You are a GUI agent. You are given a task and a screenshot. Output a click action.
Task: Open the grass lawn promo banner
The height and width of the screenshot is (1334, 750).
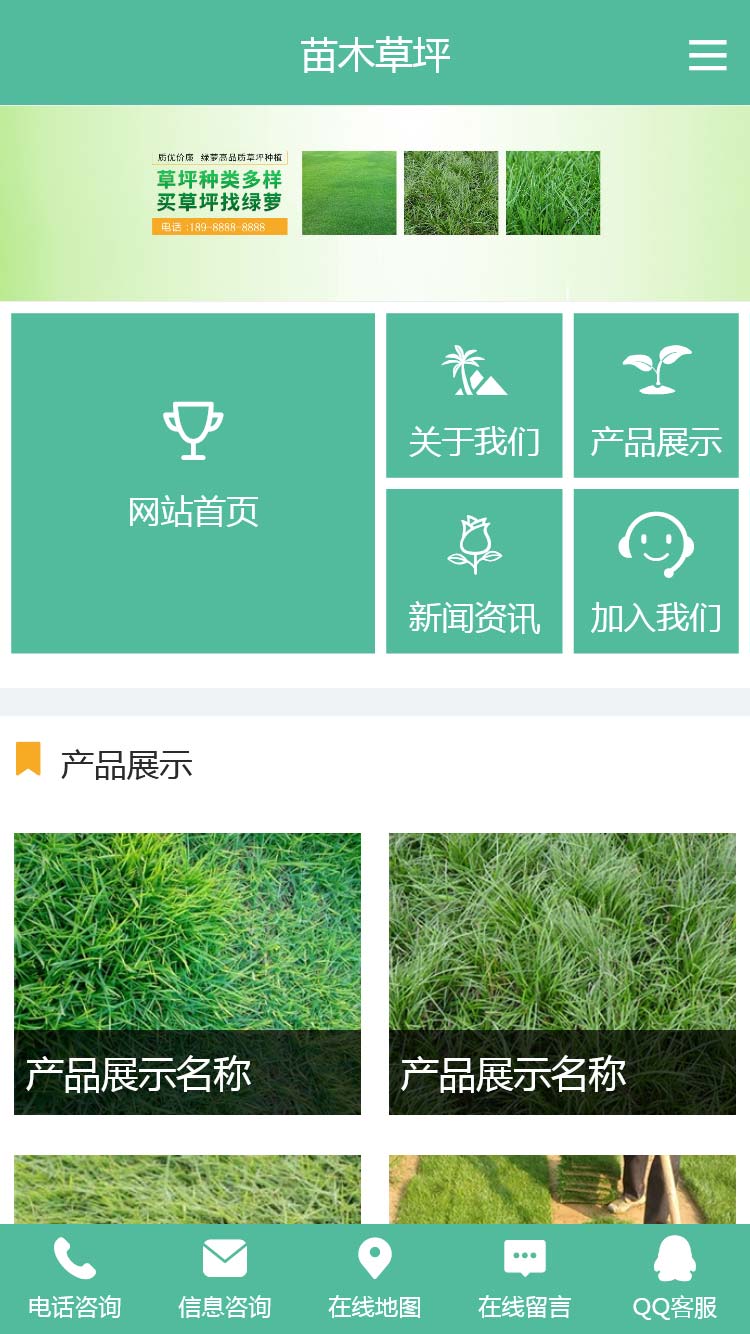[x=375, y=202]
